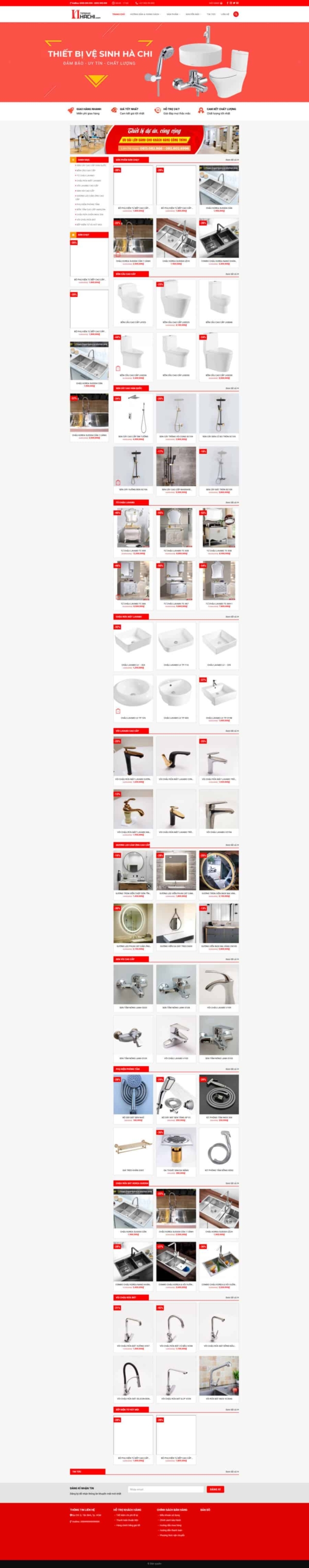Select Tủ Chậu Lavabo in sidebar category list

86,175
